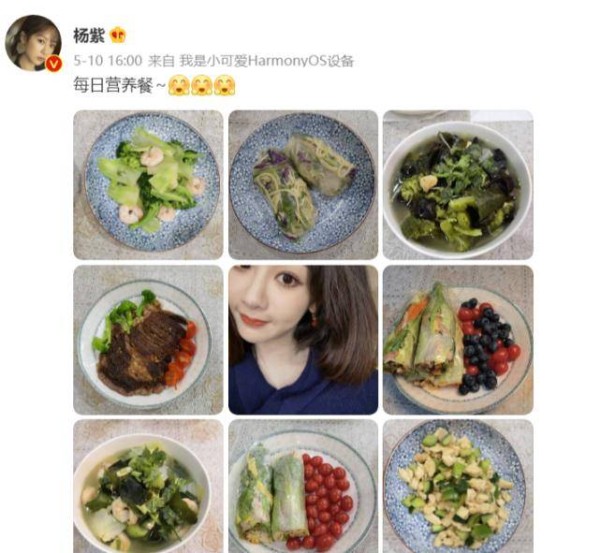Open the username 杨紫

tap(87, 35)
